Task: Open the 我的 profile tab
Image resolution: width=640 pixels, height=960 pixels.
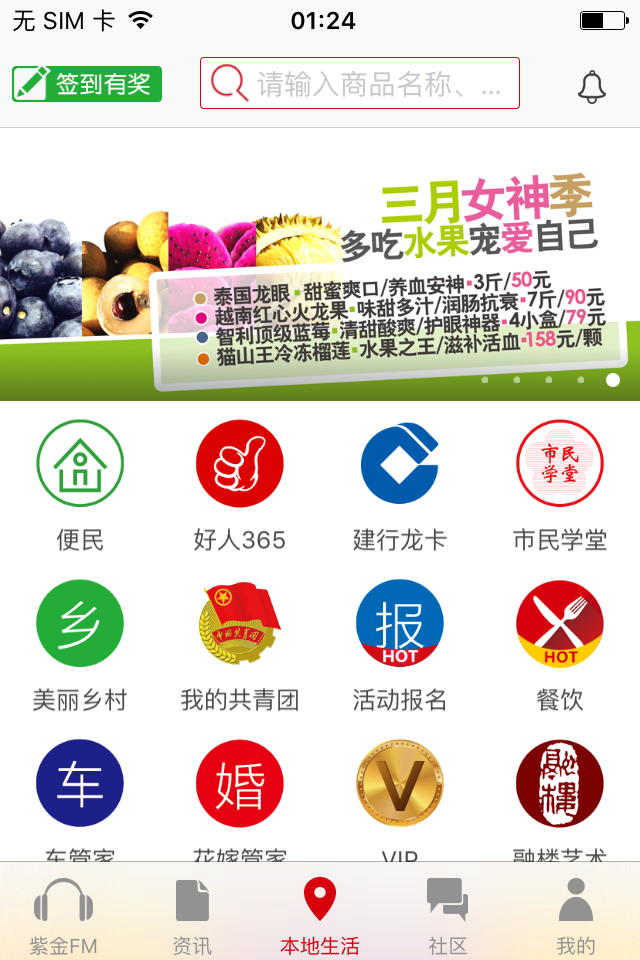Action: tap(576, 915)
